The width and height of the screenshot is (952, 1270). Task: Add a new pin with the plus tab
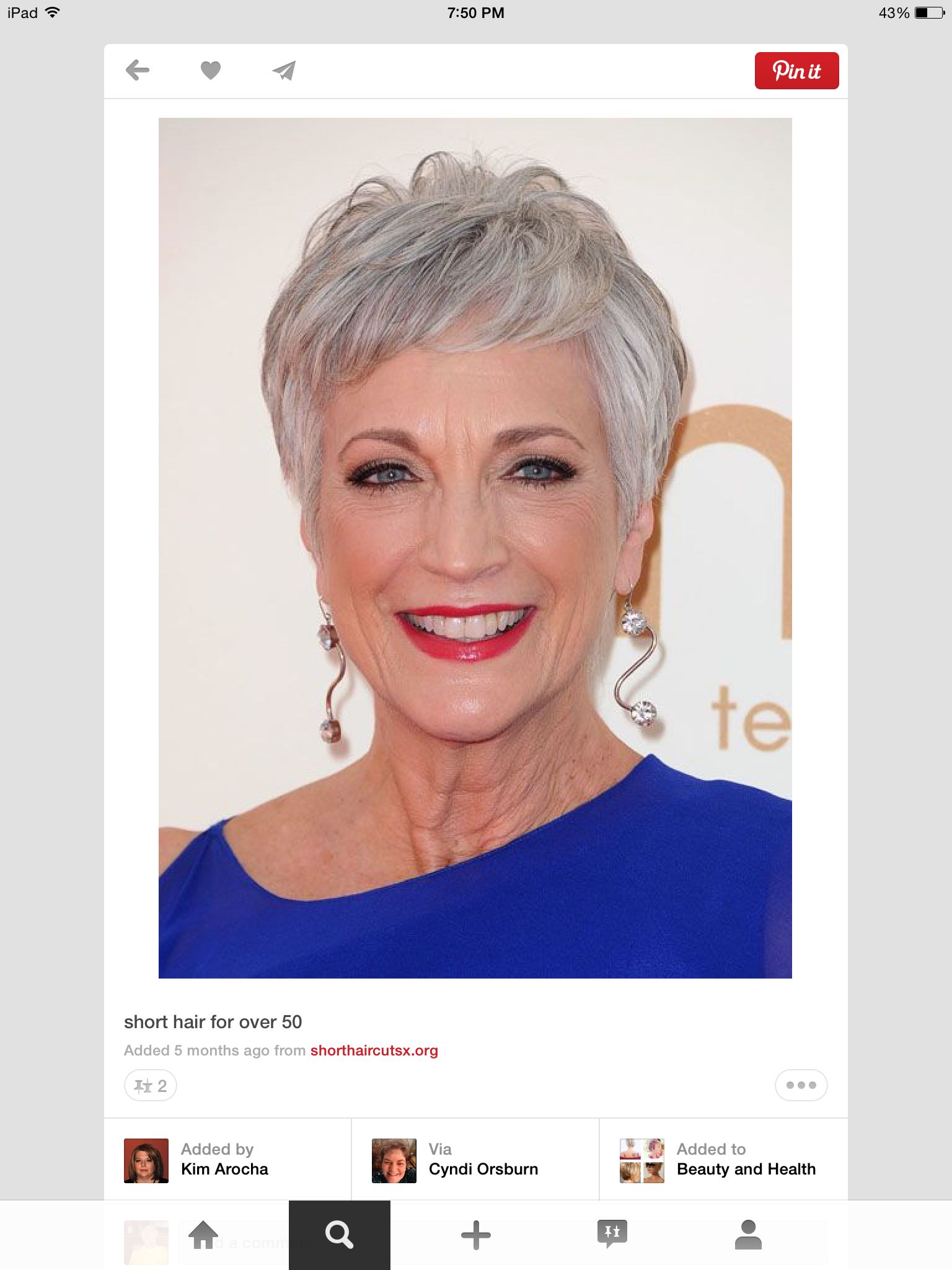[x=475, y=1235]
